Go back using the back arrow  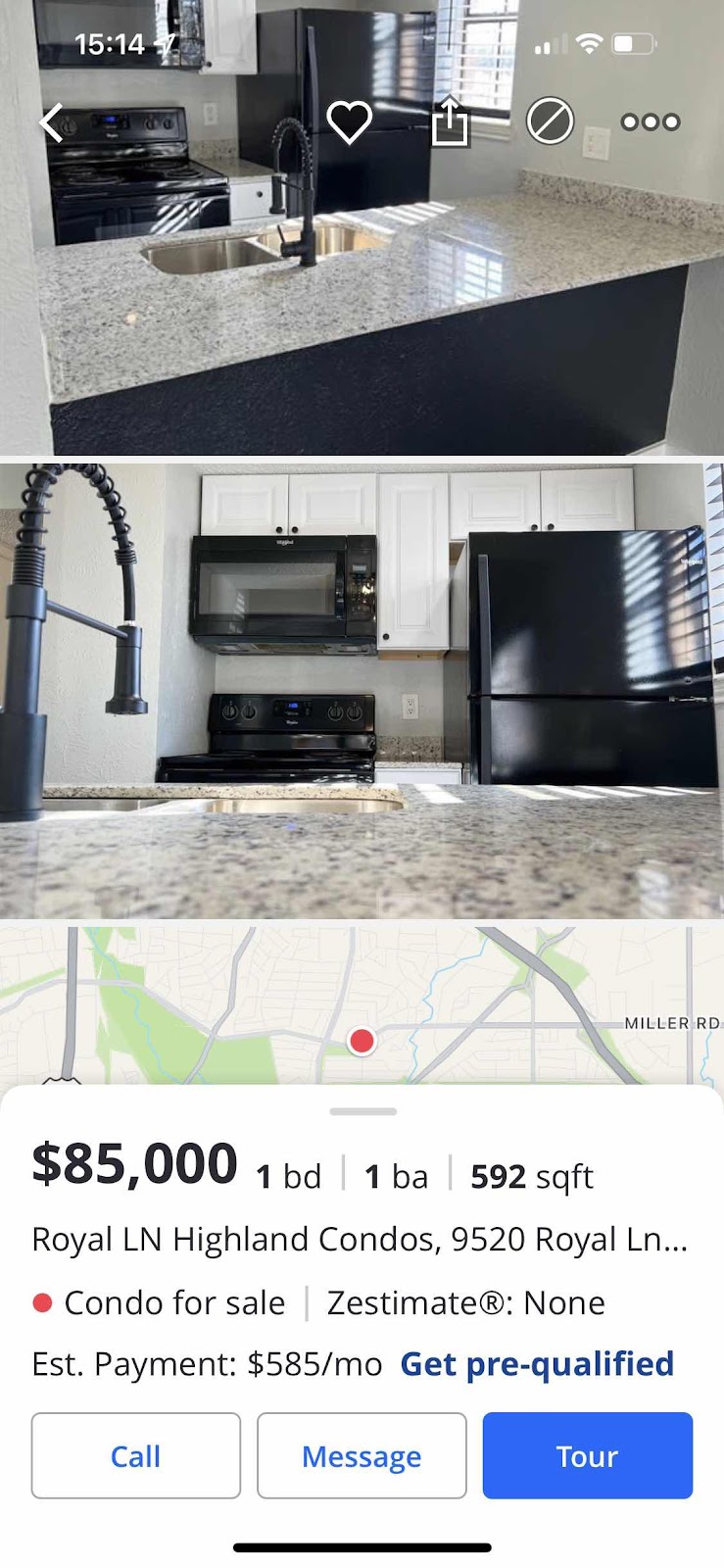click(53, 122)
